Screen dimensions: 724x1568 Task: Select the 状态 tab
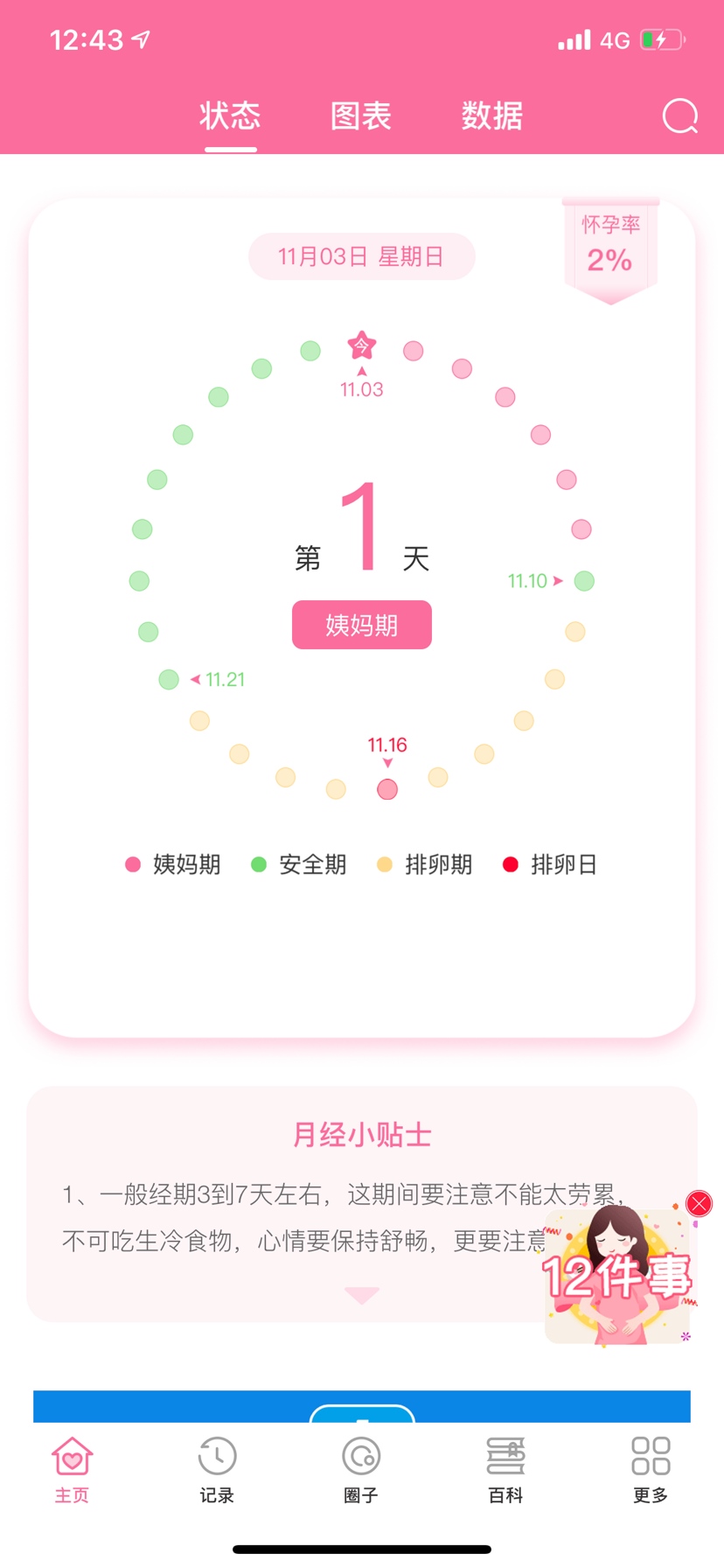[230, 115]
